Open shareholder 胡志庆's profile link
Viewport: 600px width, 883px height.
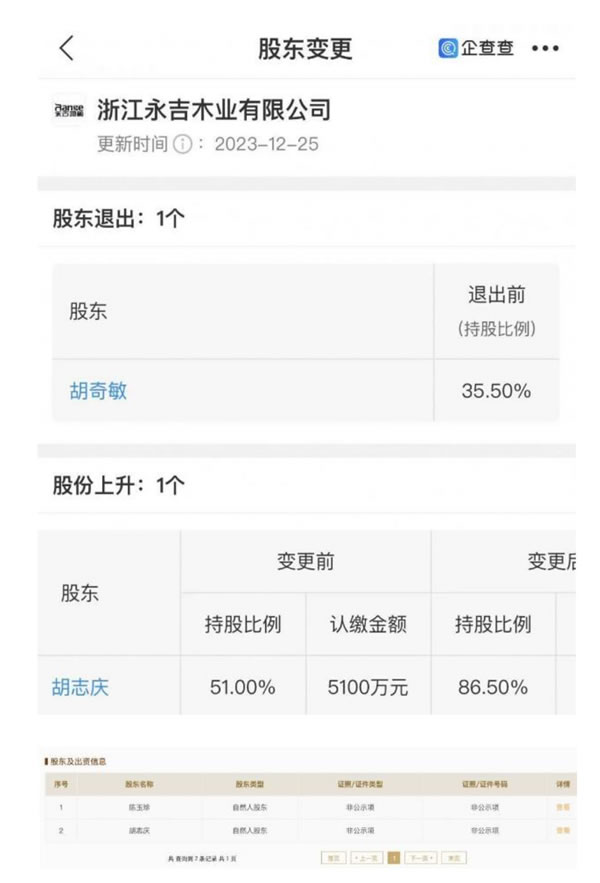point(80,687)
